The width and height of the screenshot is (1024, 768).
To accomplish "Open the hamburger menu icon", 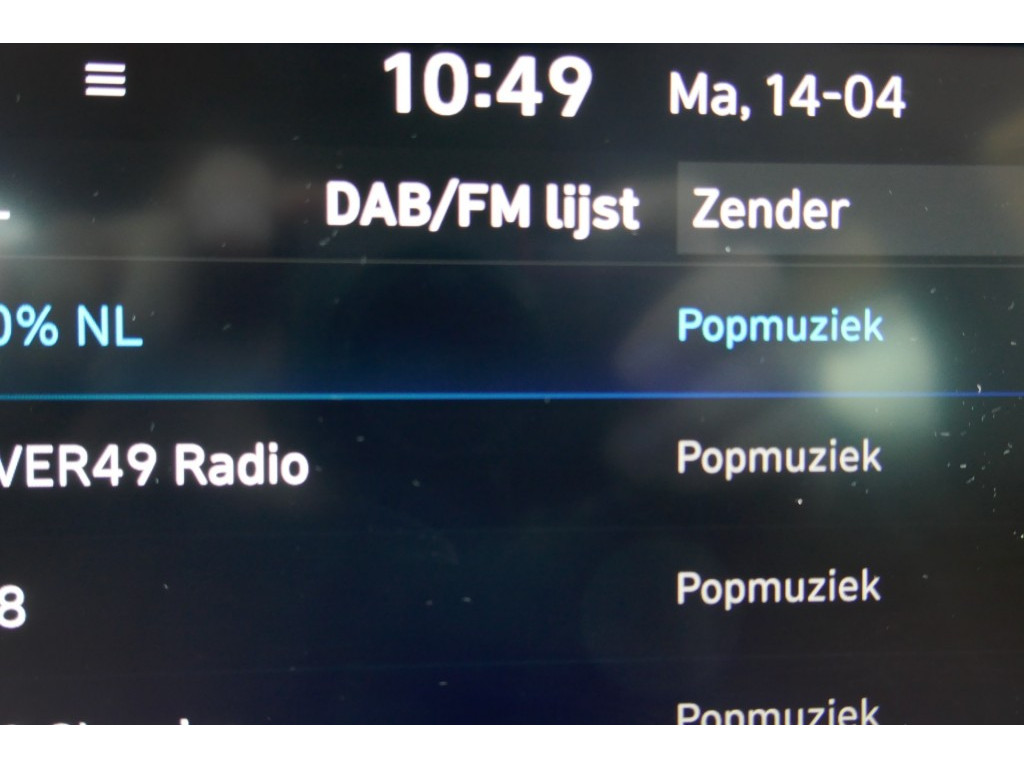I will click(105, 80).
